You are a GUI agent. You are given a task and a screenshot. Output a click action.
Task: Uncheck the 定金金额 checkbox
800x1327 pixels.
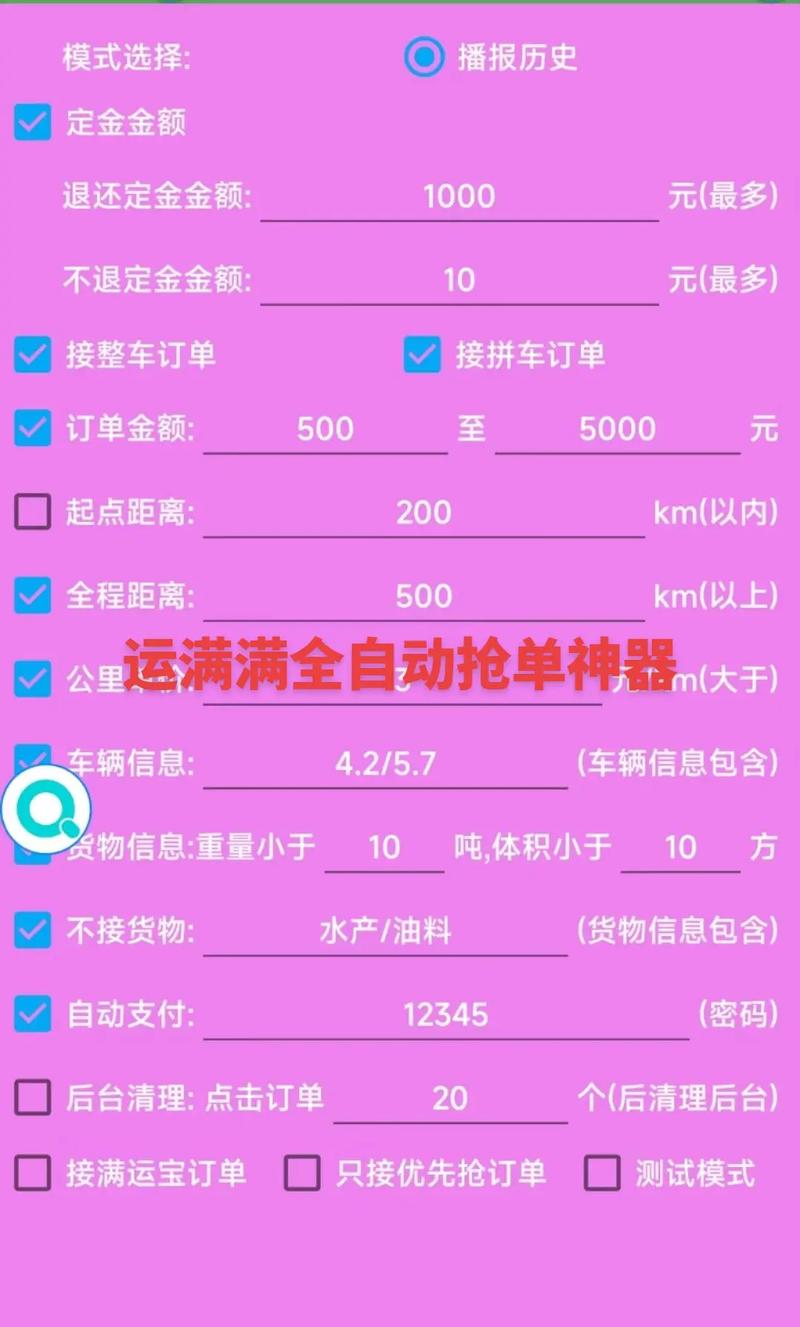32,123
